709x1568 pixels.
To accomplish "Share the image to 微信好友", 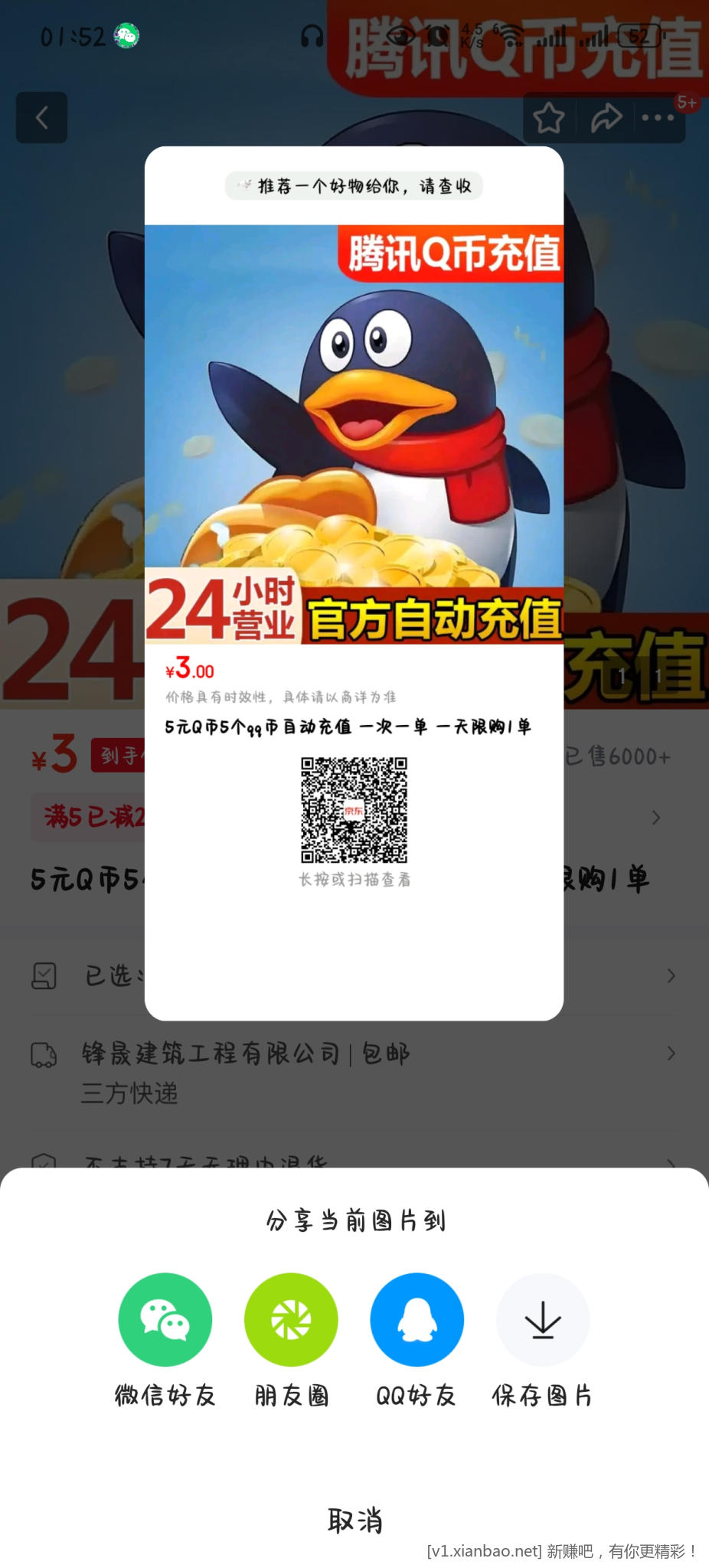I will click(x=165, y=1319).
